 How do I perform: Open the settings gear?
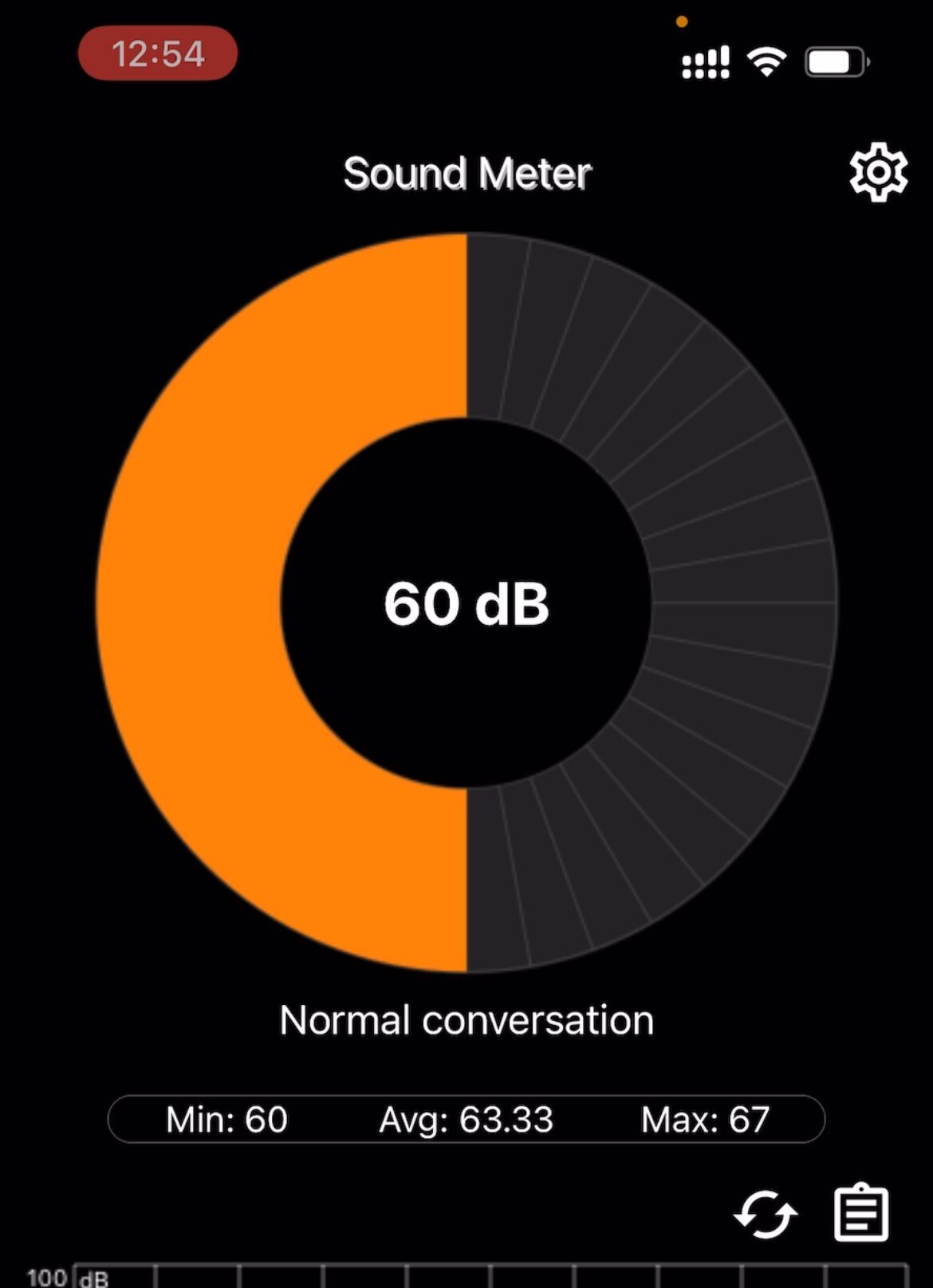(878, 172)
